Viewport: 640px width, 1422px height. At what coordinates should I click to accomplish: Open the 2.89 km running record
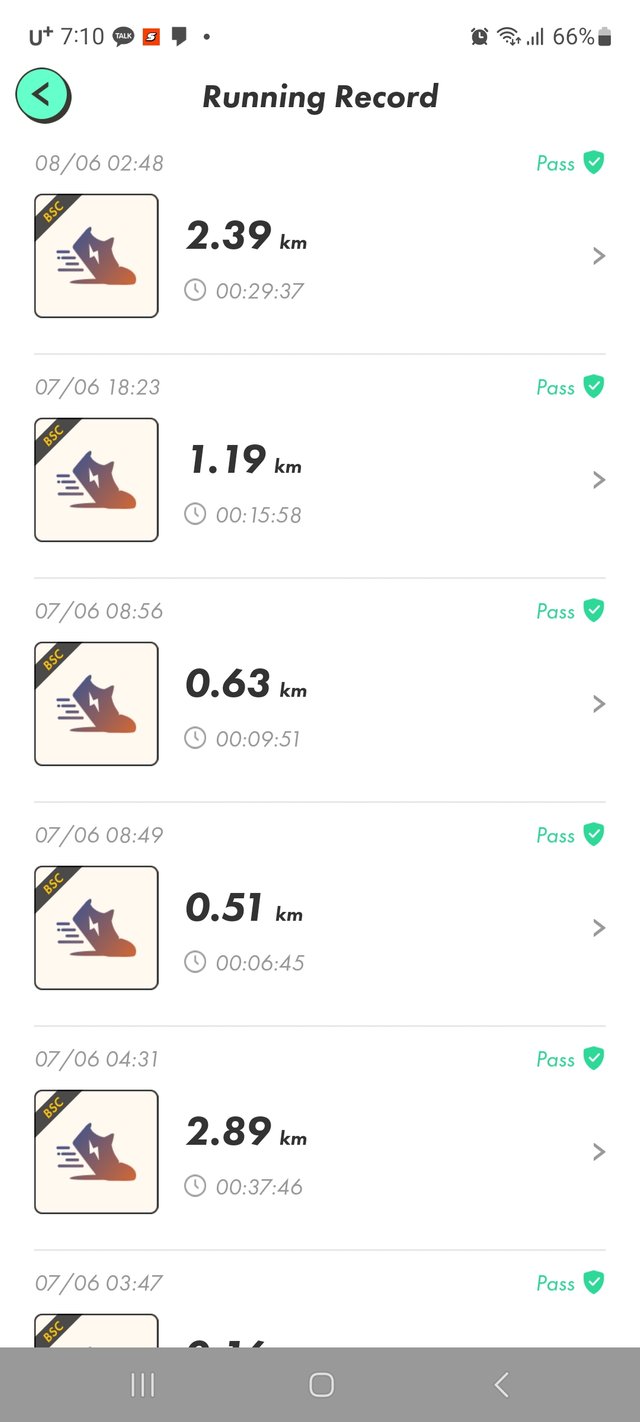320,1138
